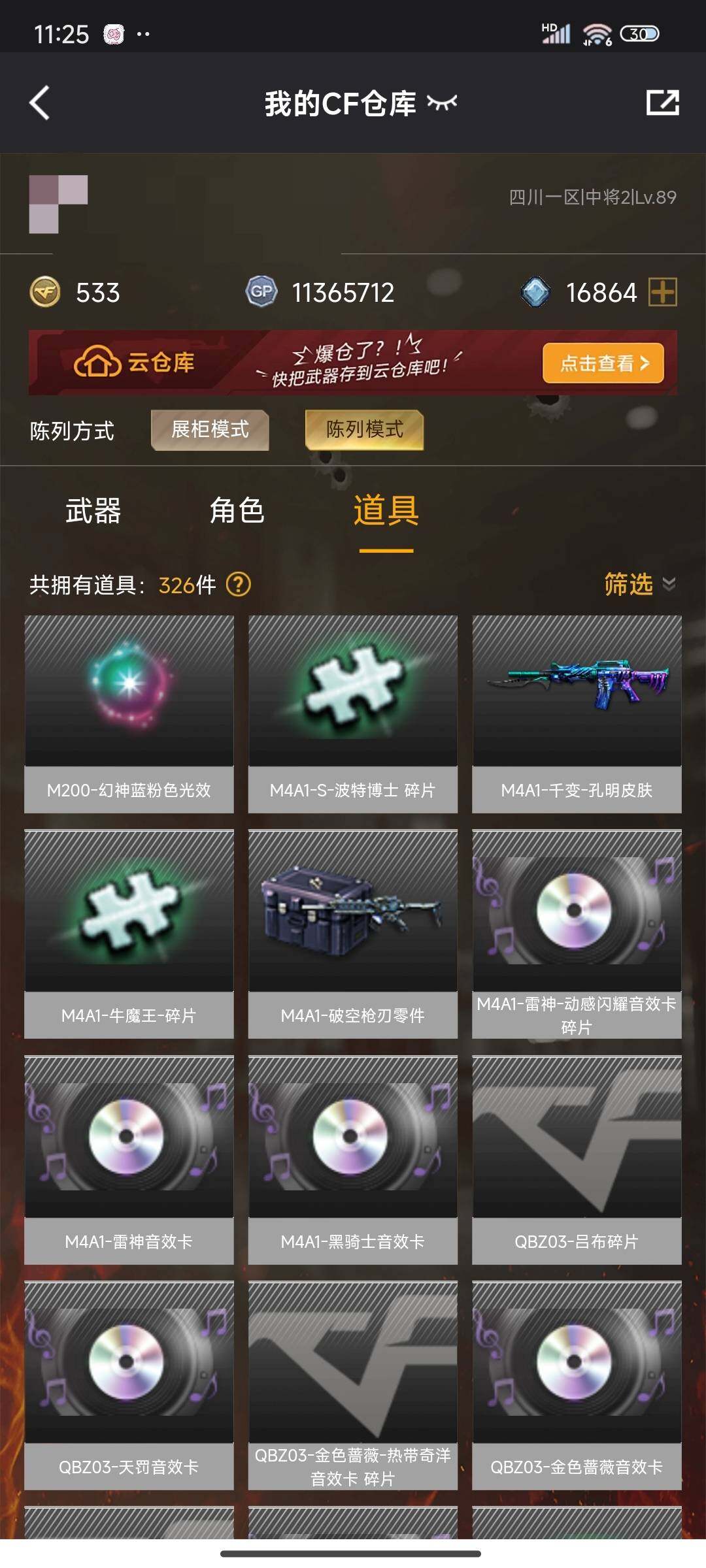Open the M4A1-S-波特博士 碎片 item
The image size is (706, 1568).
[x=352, y=713]
